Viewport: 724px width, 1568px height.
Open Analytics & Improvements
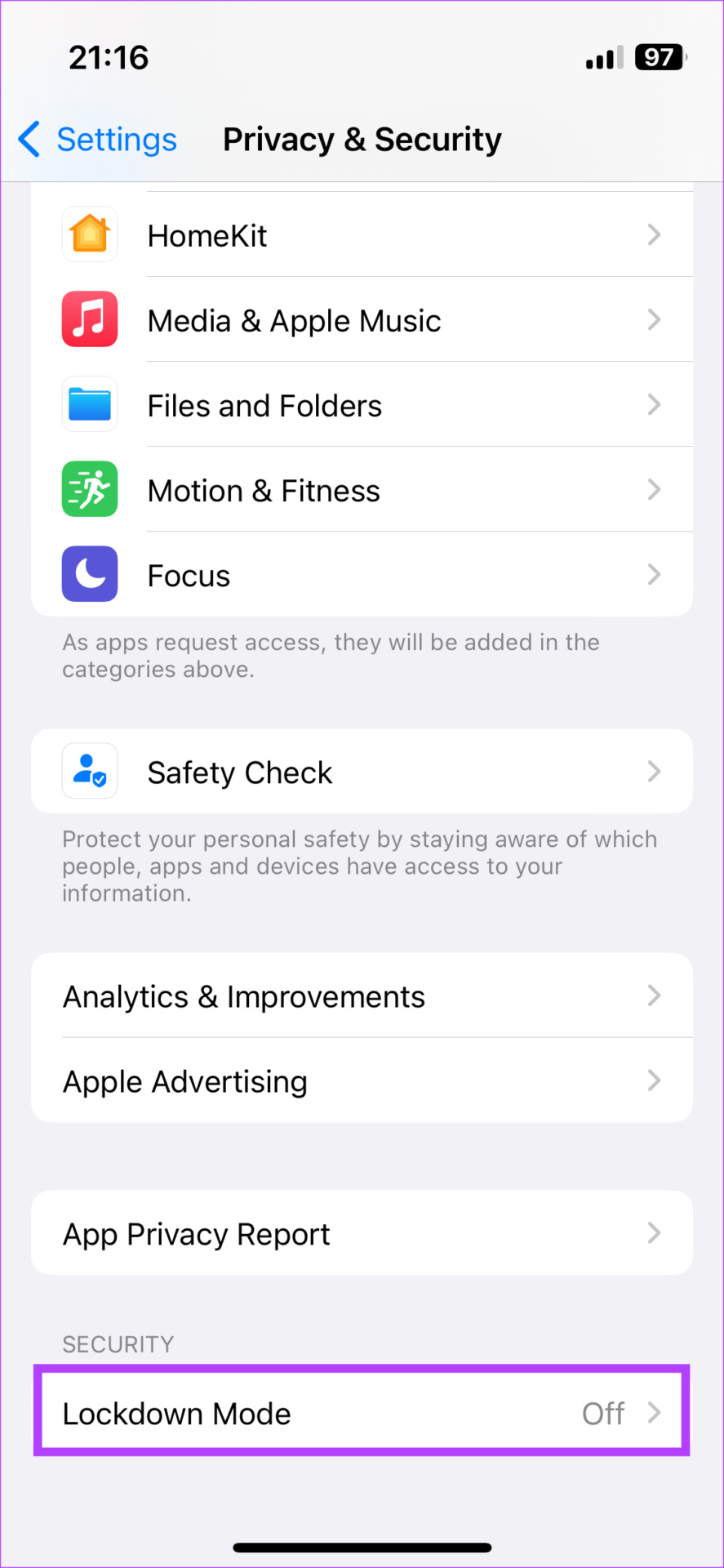[x=362, y=996]
